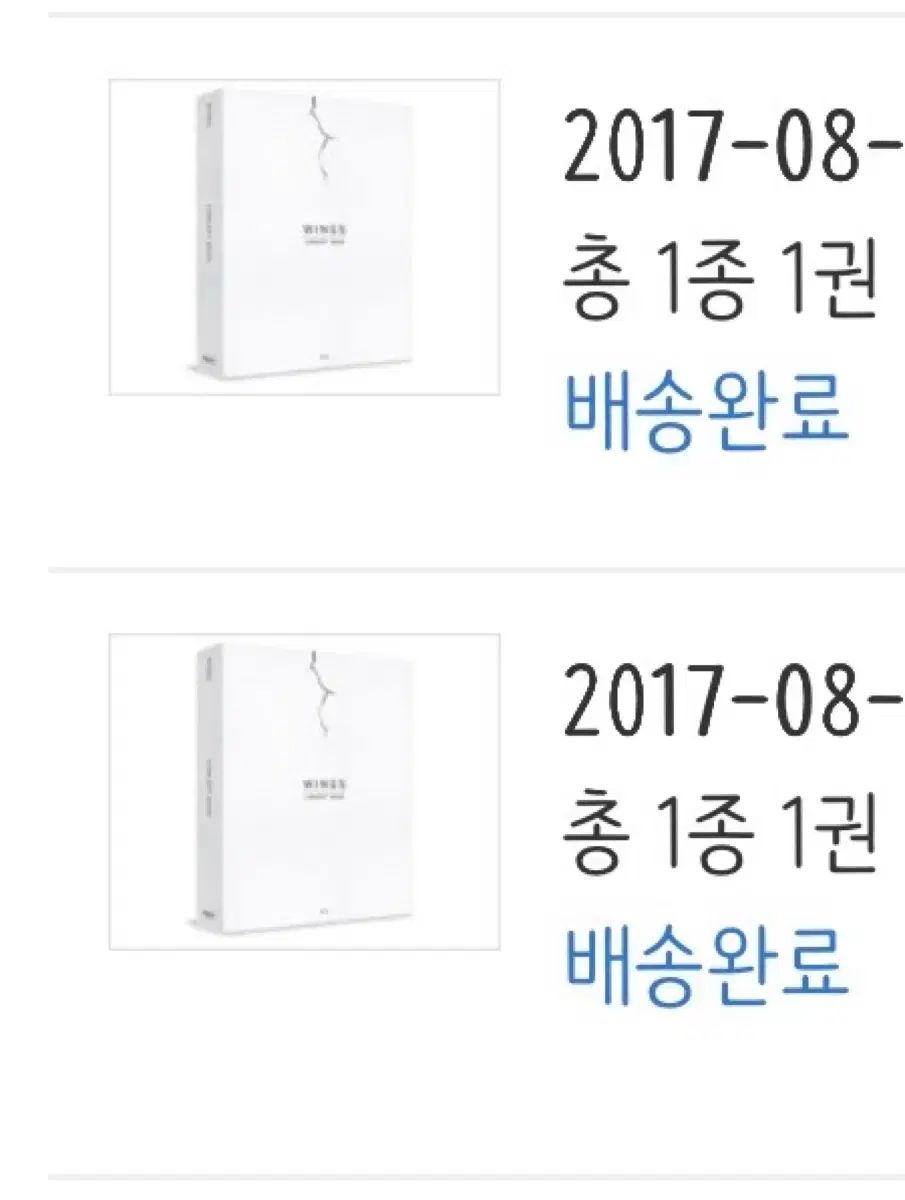Viewport: 905px width, 1200px height.
Task: Tap 배송완료 status link in the top order
Action: coord(706,414)
